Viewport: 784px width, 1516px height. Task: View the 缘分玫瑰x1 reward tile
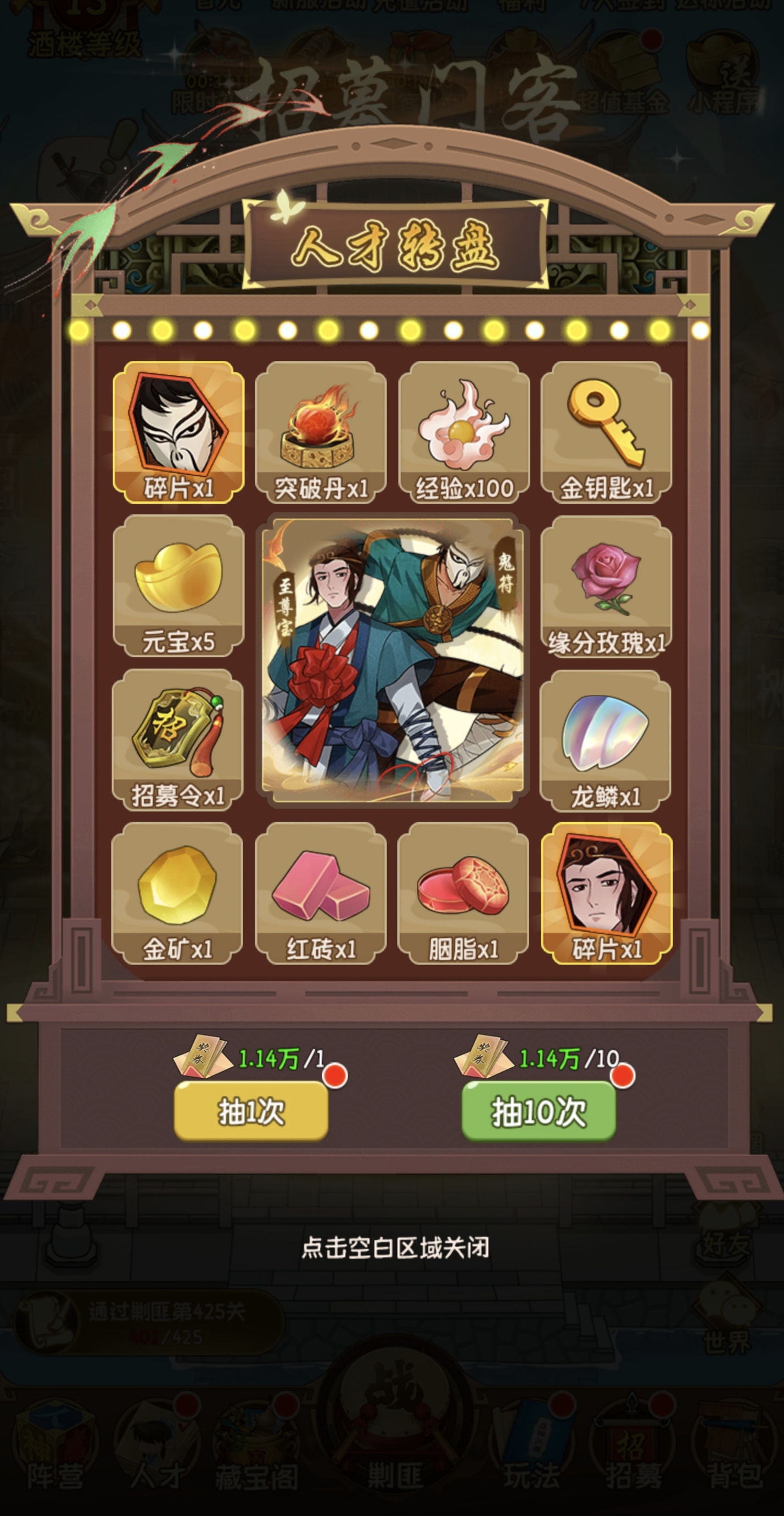click(x=606, y=586)
